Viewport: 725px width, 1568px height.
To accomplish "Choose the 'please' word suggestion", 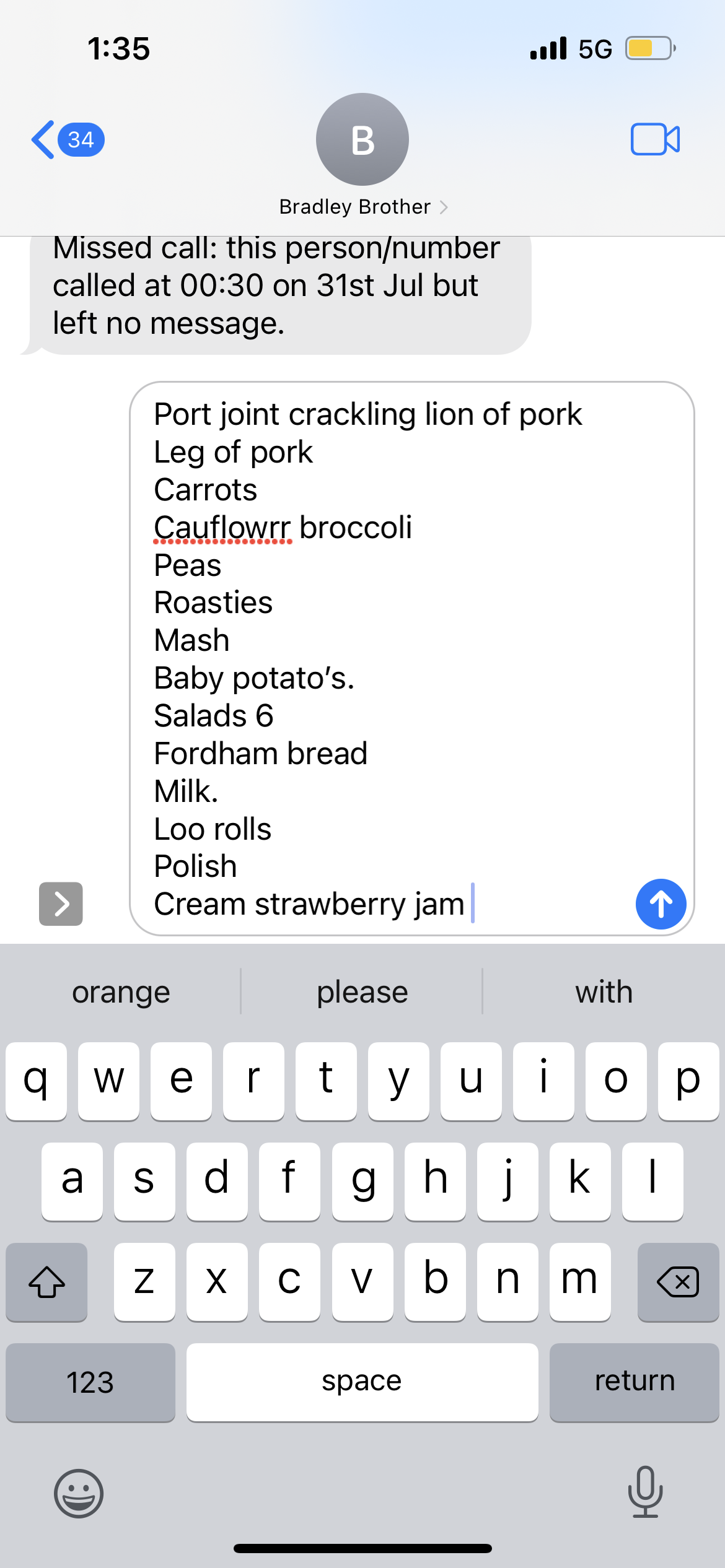I will click(362, 992).
